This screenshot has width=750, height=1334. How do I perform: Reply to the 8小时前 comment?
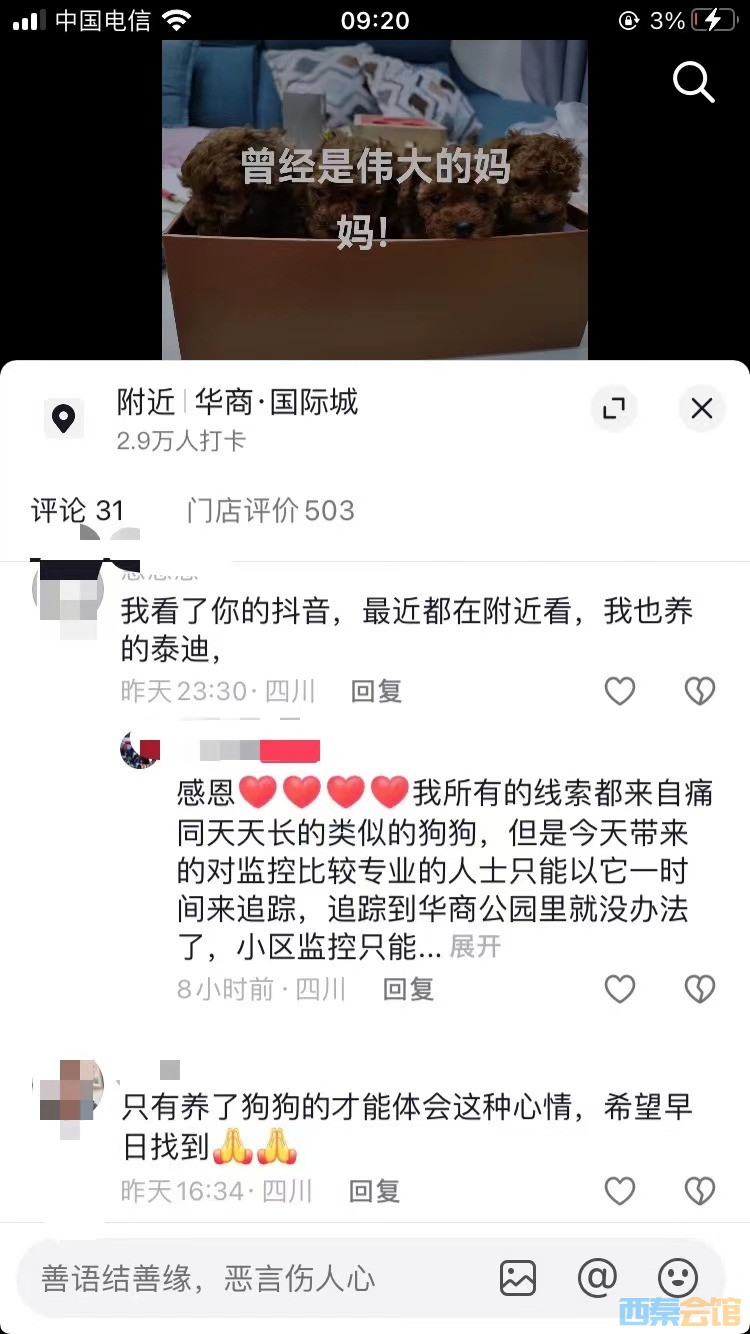tap(408, 989)
